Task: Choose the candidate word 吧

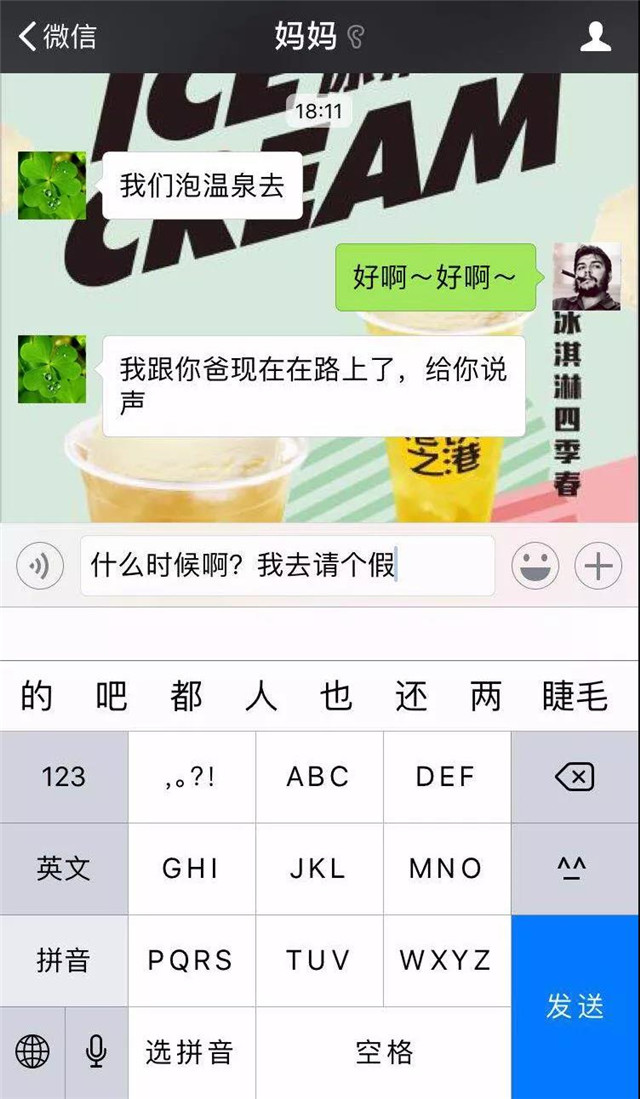Action: pyautogui.click(x=111, y=696)
